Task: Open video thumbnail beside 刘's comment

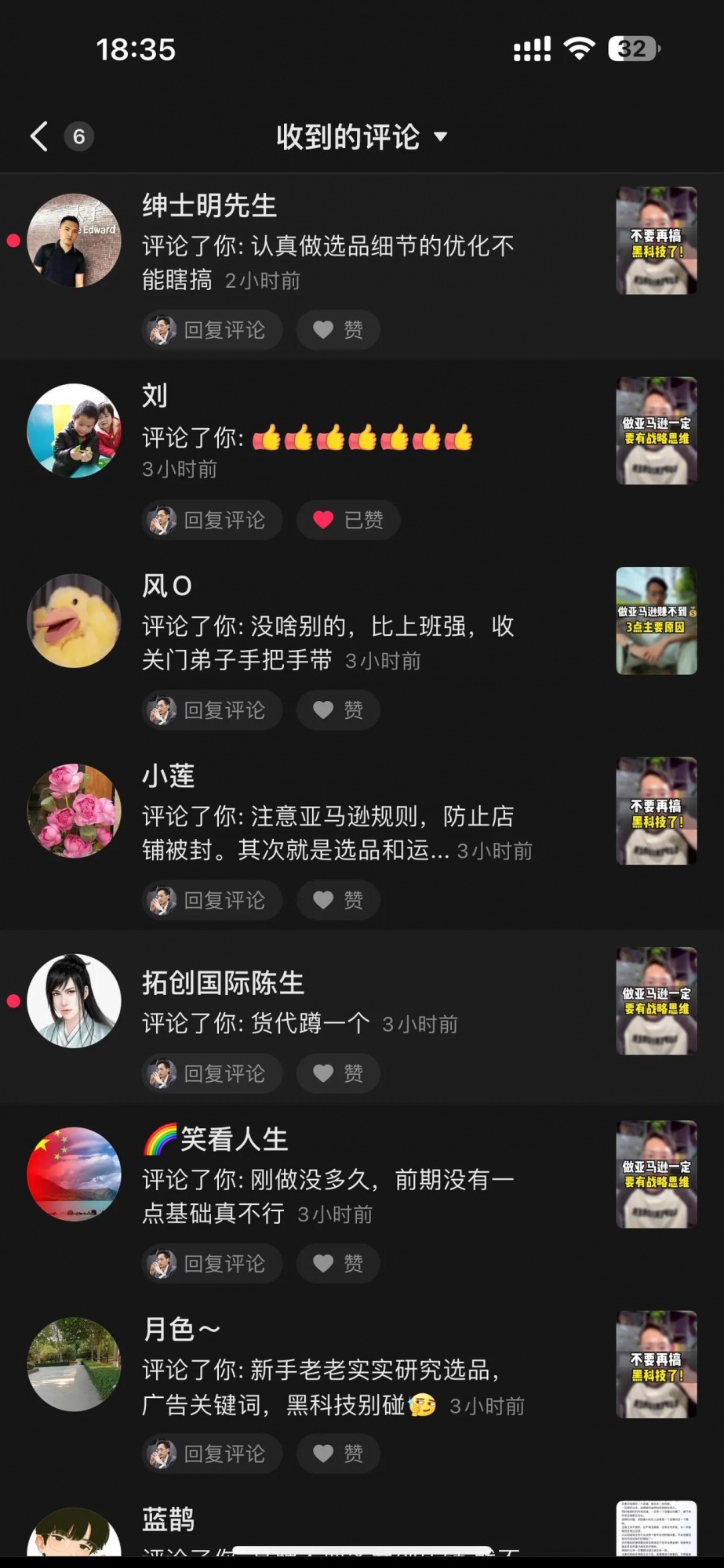Action: pos(657,430)
